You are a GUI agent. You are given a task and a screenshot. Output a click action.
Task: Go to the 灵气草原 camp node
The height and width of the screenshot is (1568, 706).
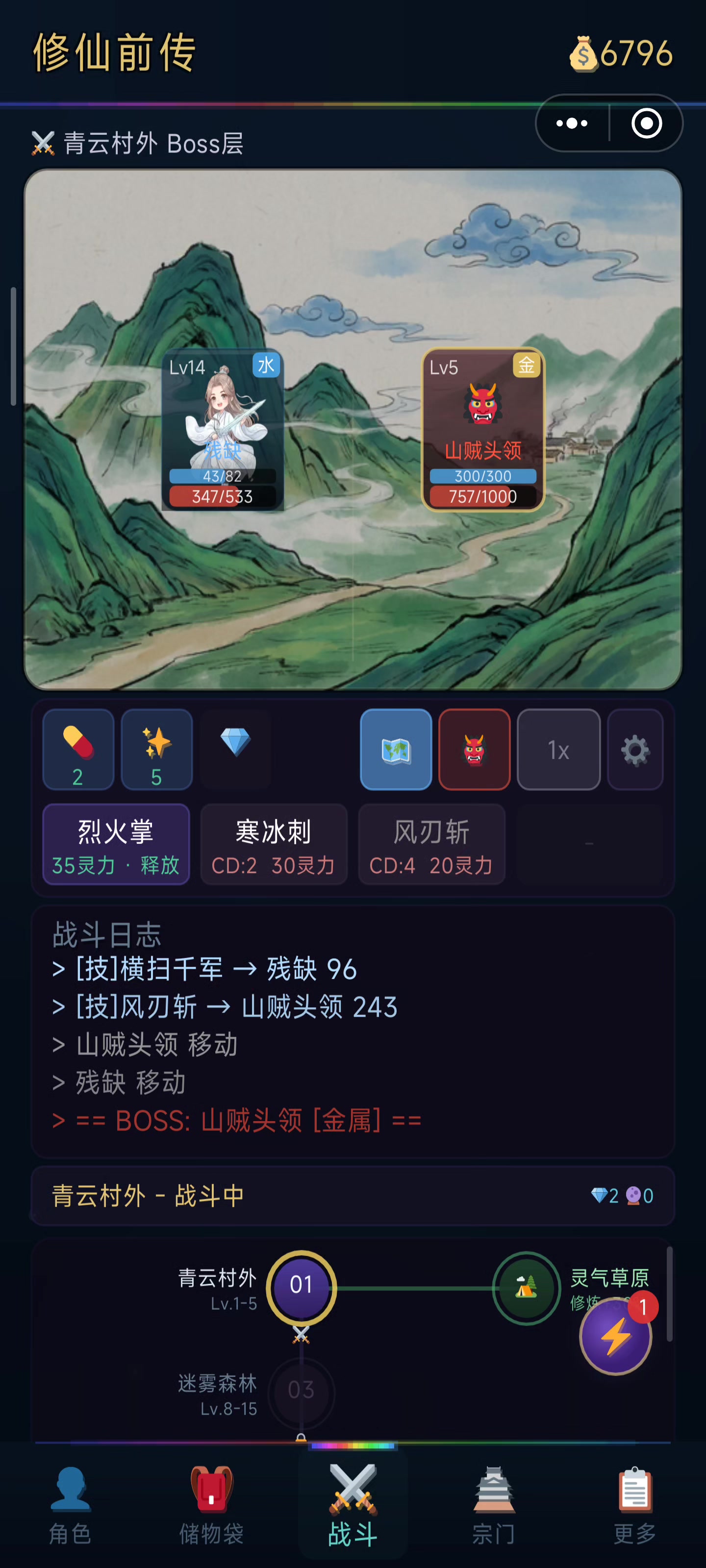coord(526,1287)
